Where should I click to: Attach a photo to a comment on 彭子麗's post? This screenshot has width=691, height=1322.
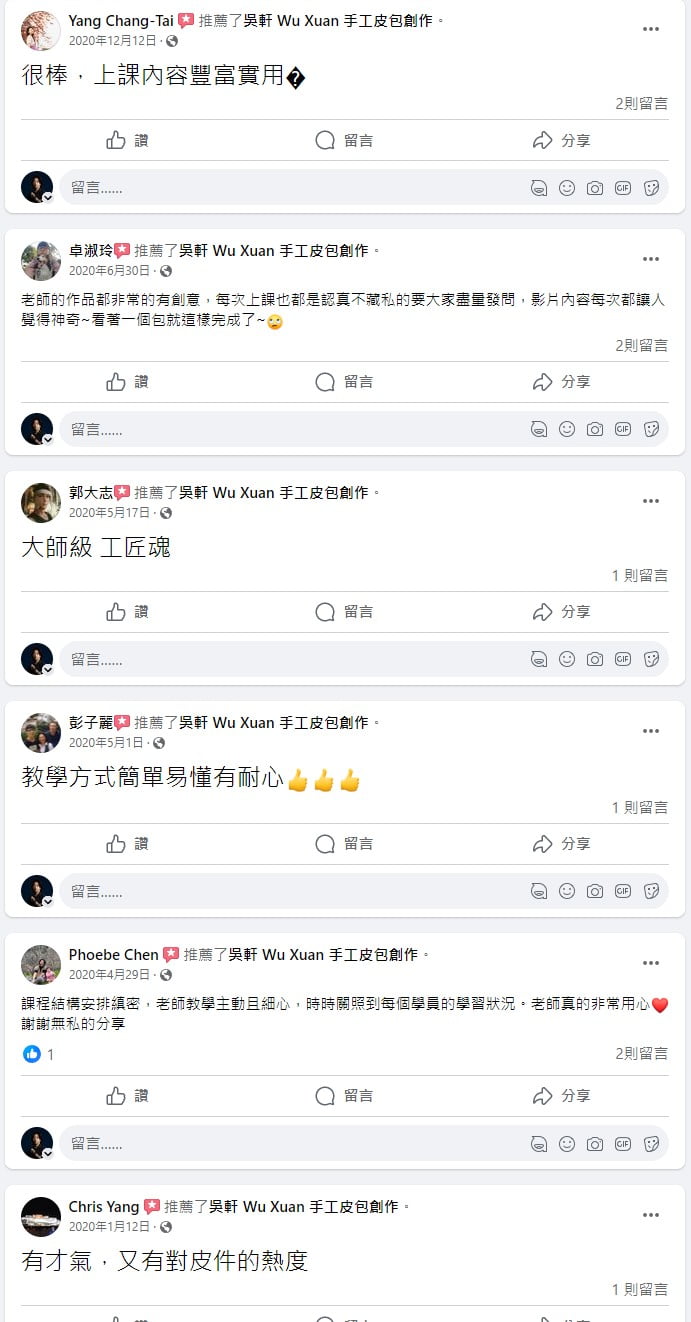click(595, 891)
